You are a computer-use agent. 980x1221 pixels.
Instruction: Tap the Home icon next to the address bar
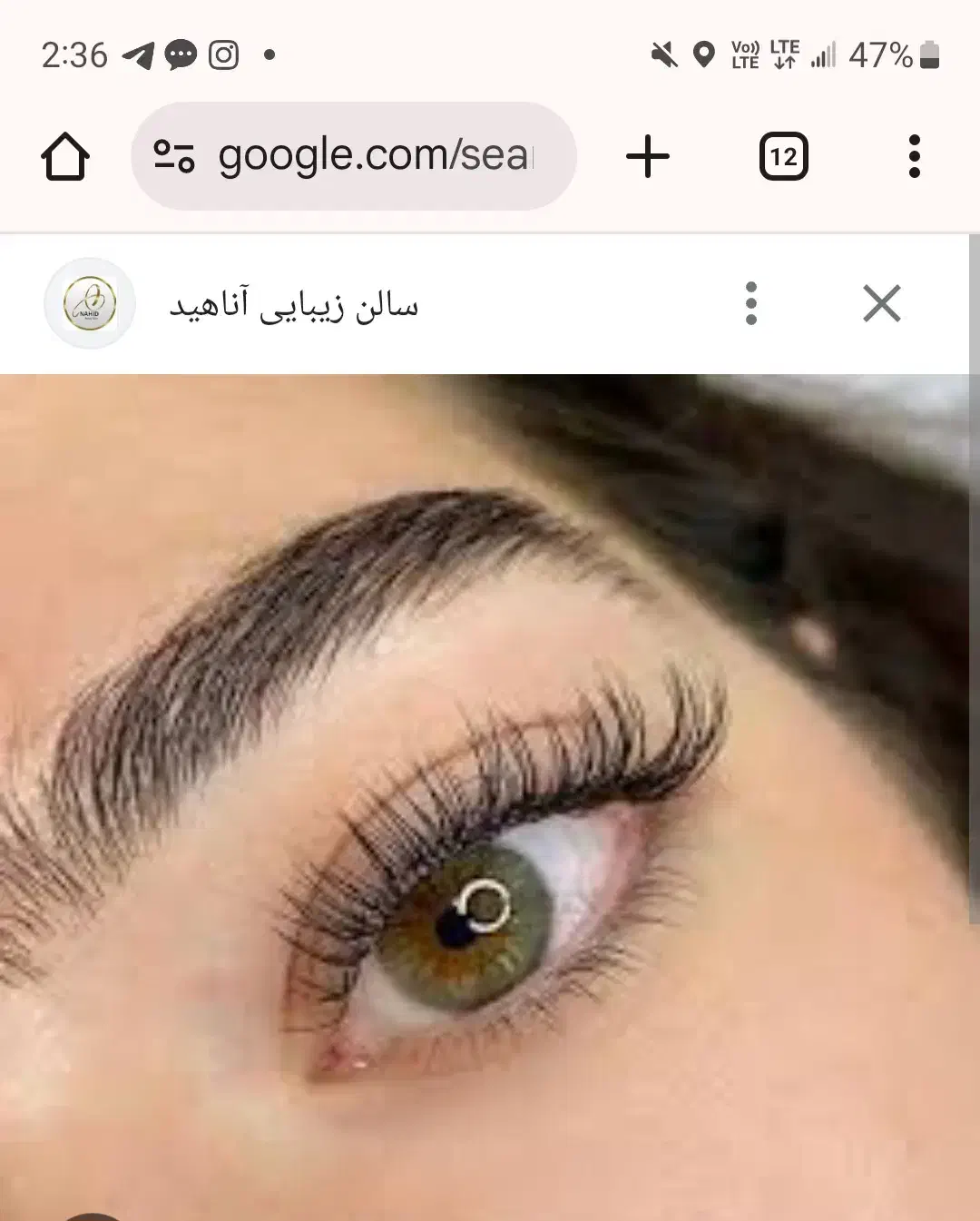(64, 156)
